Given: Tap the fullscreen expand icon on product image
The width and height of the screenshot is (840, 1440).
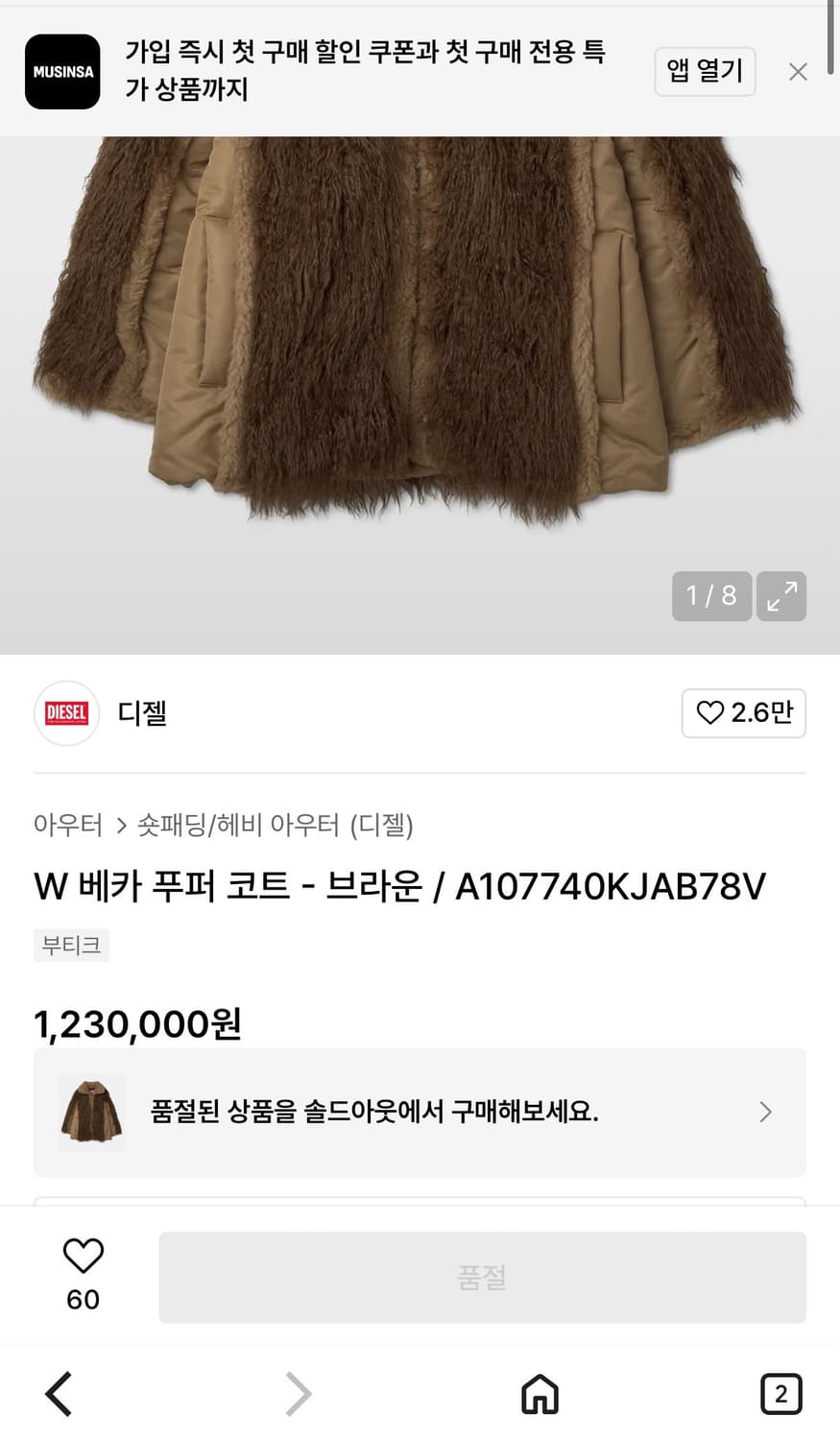Looking at the screenshot, I should pyautogui.click(x=780, y=596).
